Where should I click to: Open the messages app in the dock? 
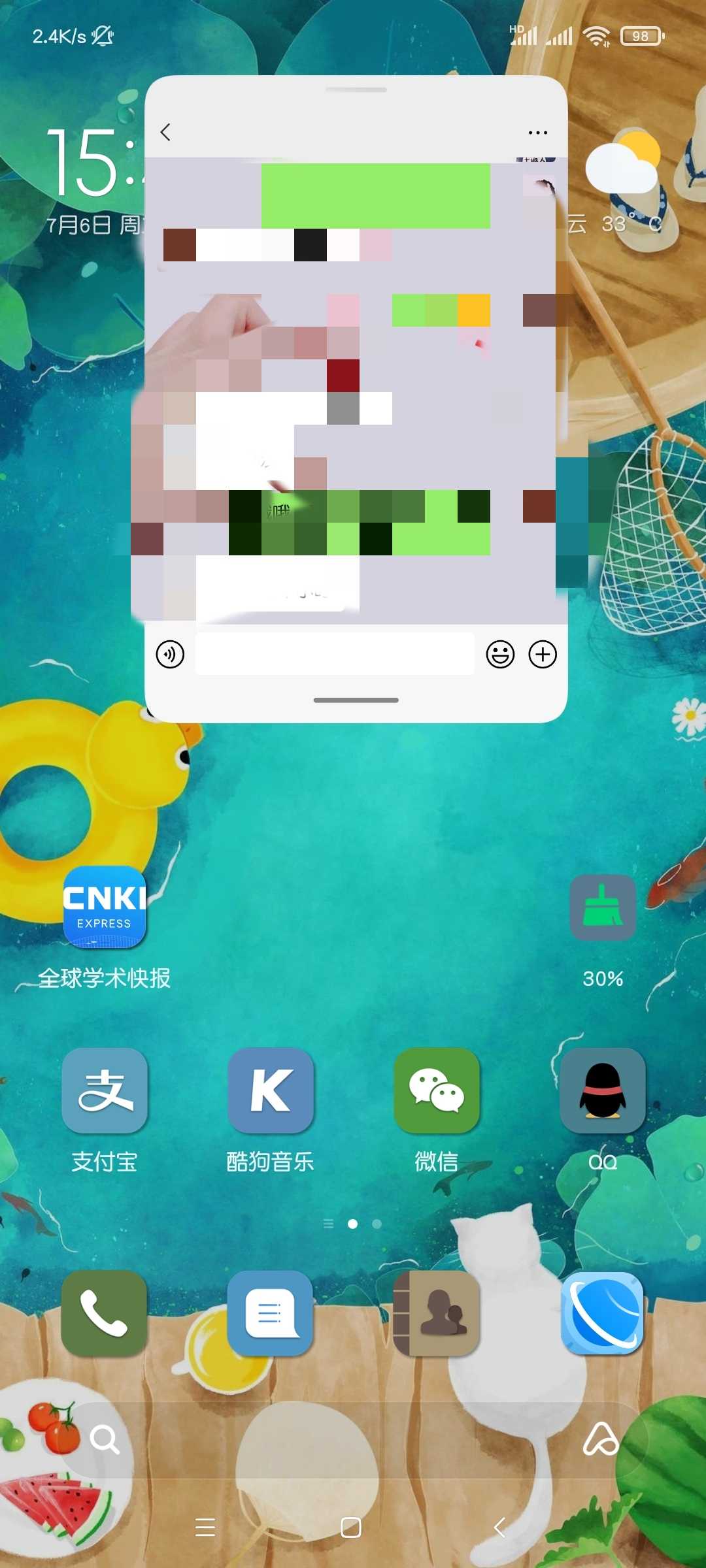(271, 1313)
